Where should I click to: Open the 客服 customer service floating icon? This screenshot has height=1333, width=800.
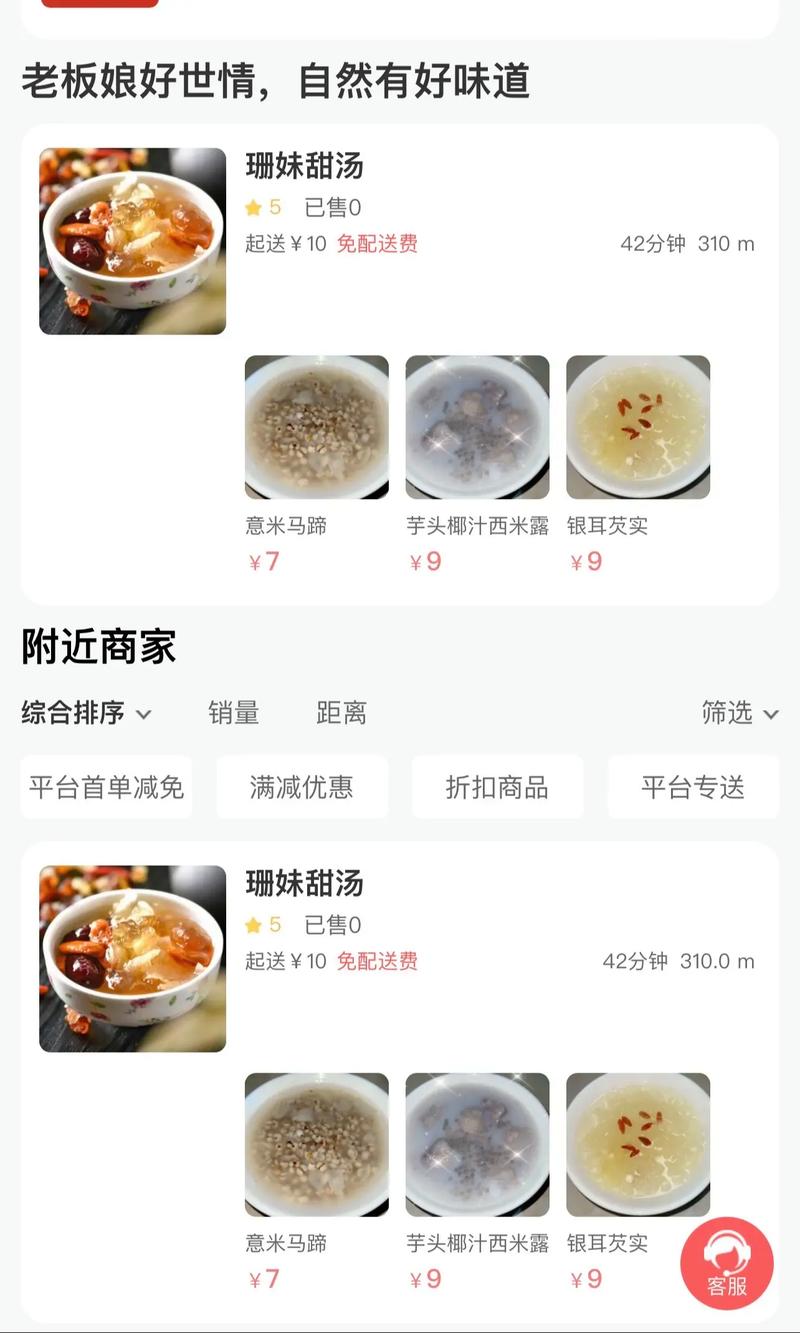(x=728, y=1264)
